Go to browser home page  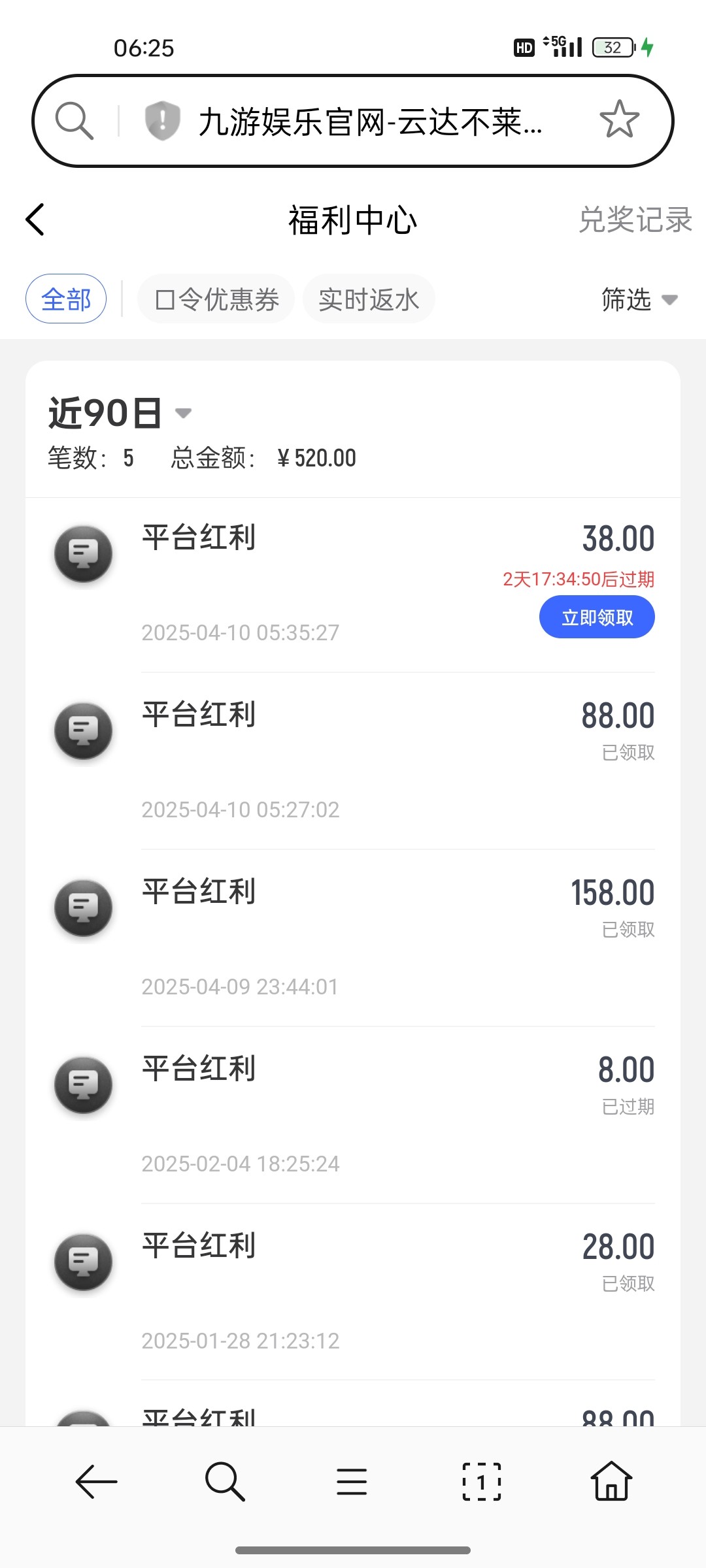tap(611, 1482)
